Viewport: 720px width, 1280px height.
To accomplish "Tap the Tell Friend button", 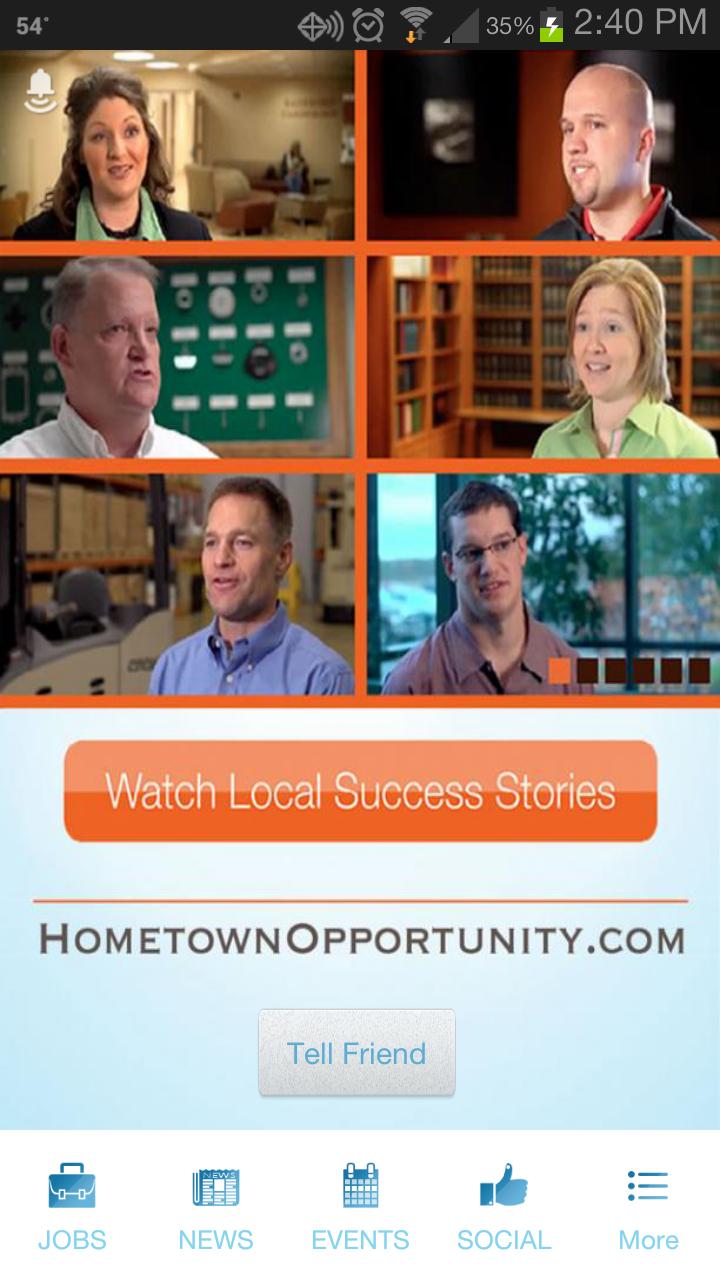I will [x=357, y=1053].
